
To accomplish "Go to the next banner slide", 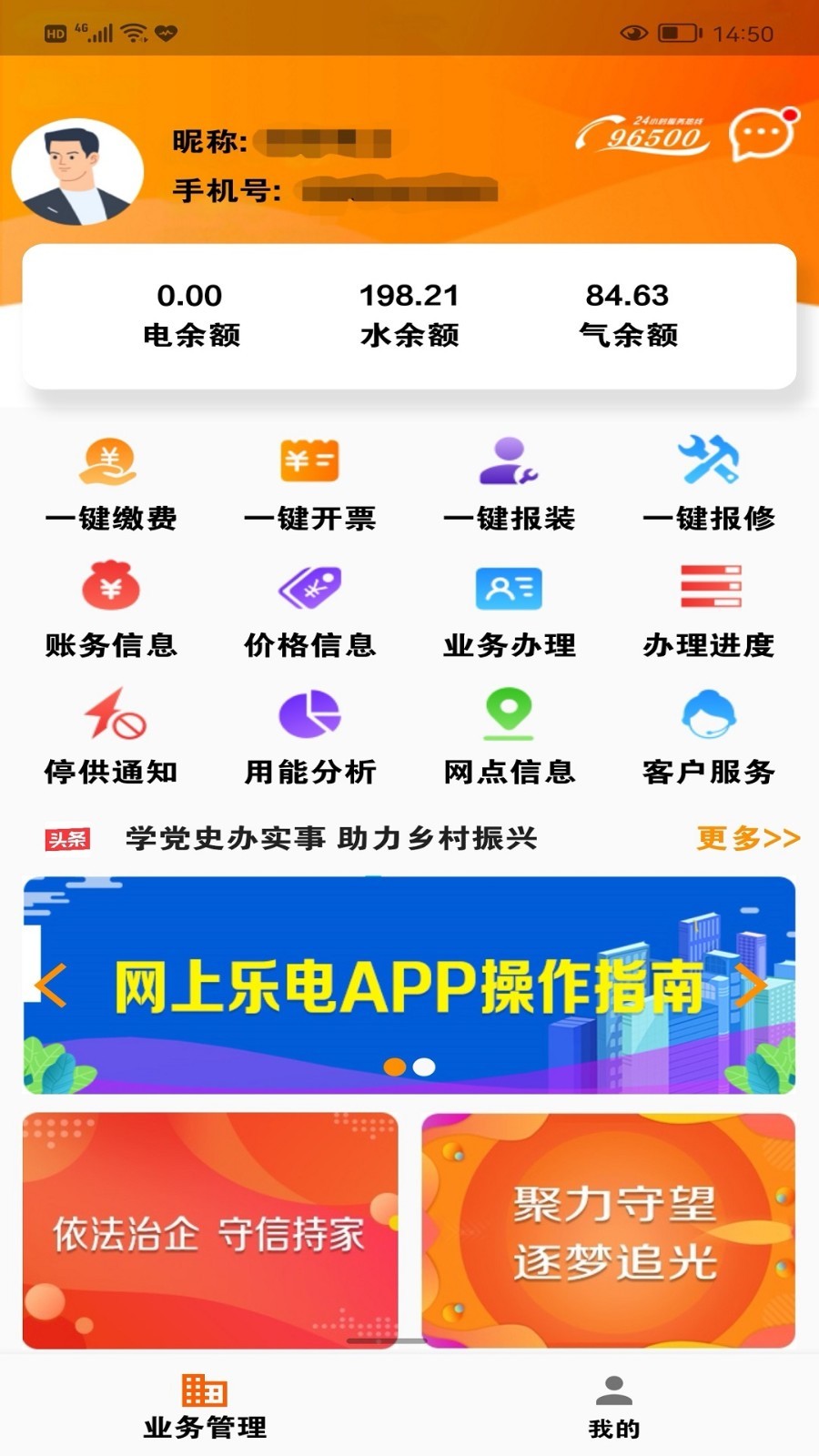I will [752, 986].
